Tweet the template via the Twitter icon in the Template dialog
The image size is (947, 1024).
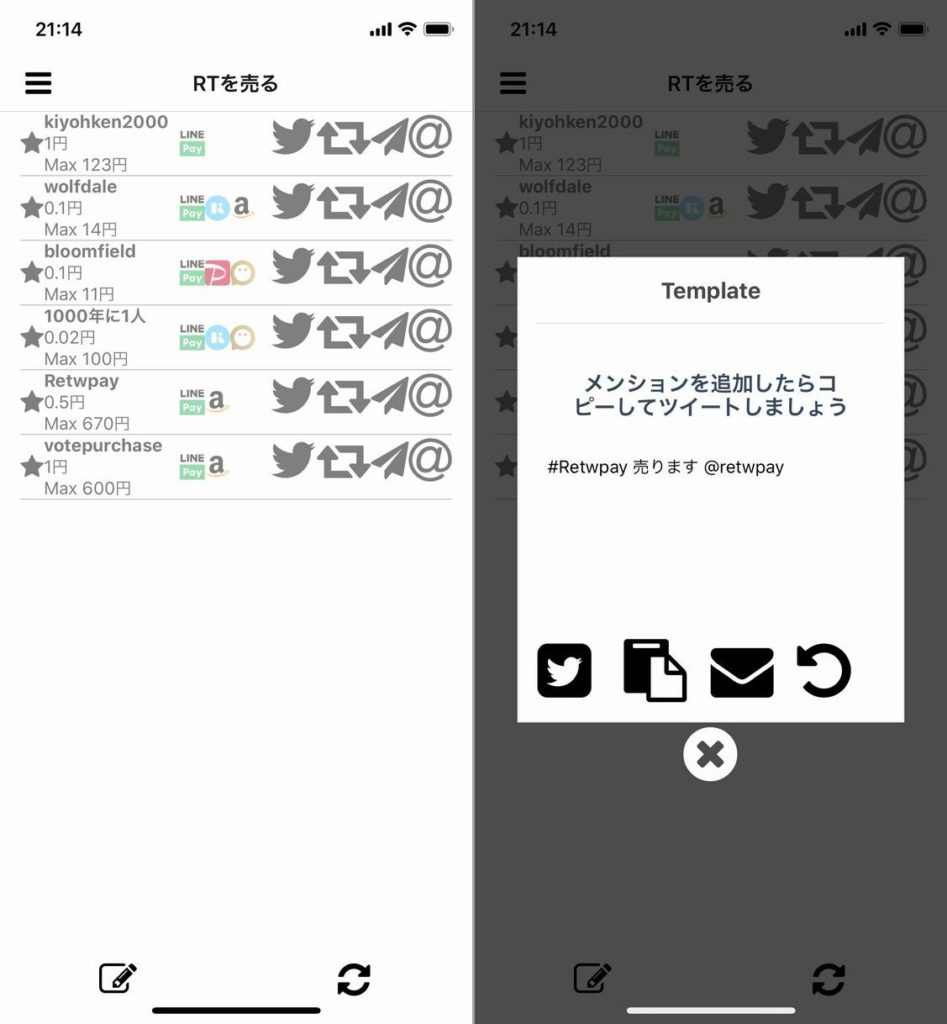click(x=564, y=670)
